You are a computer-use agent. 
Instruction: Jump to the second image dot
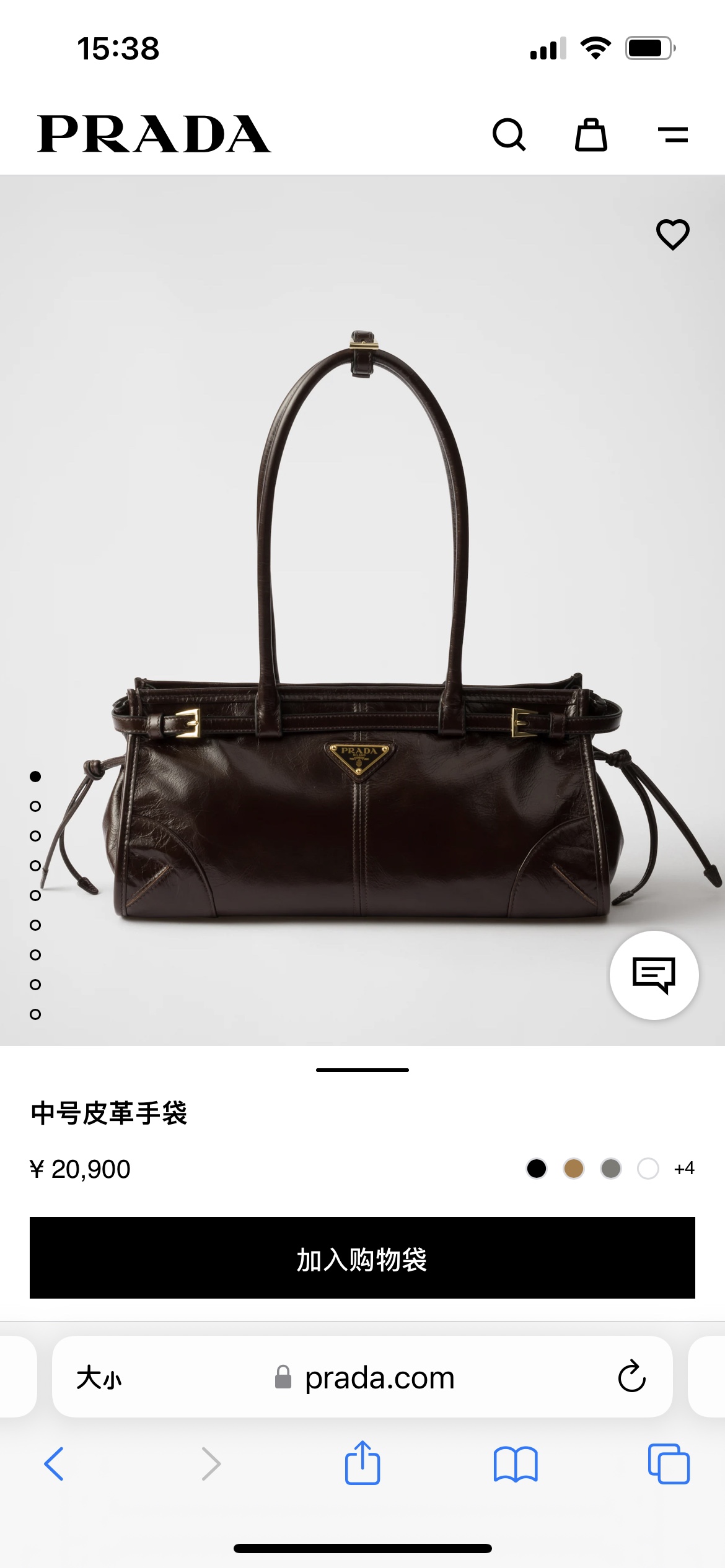35,806
